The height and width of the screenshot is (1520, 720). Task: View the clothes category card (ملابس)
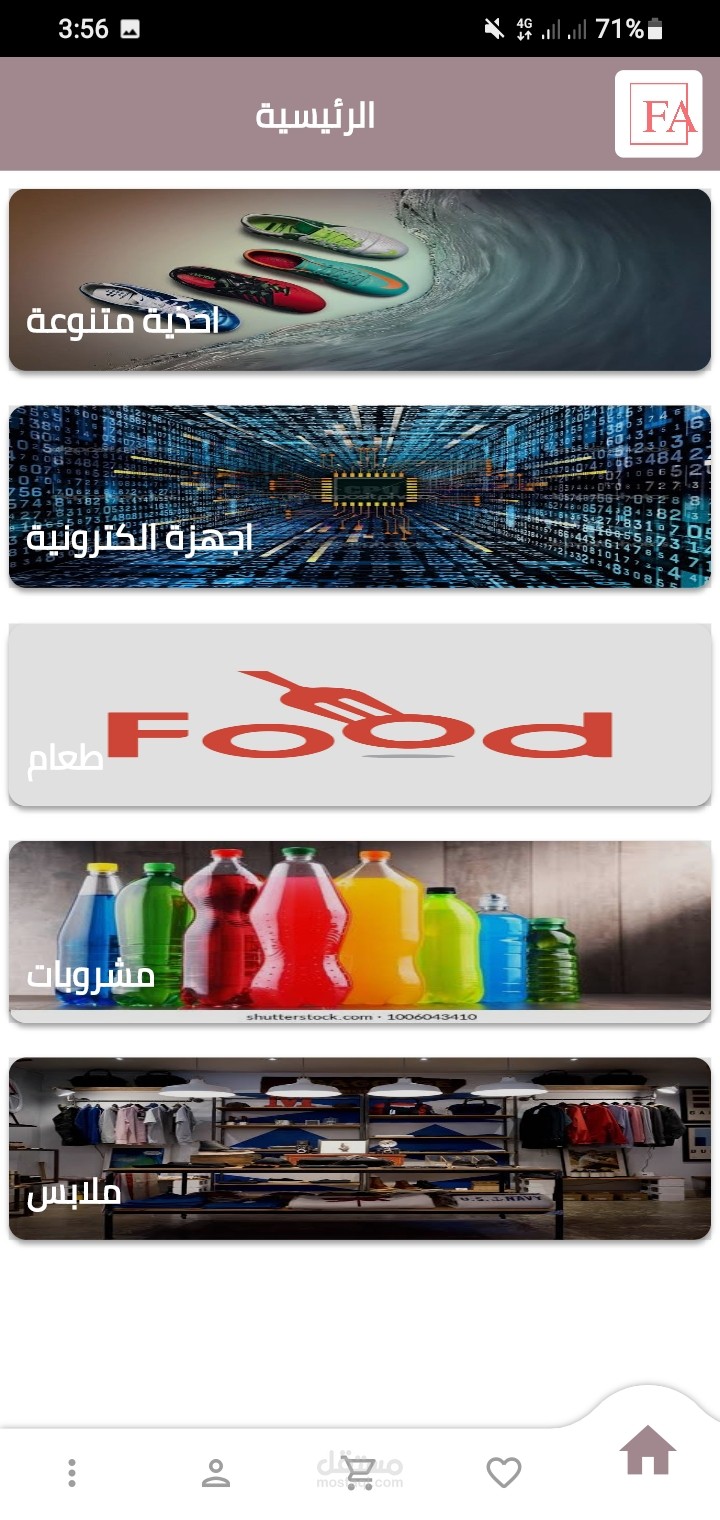(x=360, y=1148)
